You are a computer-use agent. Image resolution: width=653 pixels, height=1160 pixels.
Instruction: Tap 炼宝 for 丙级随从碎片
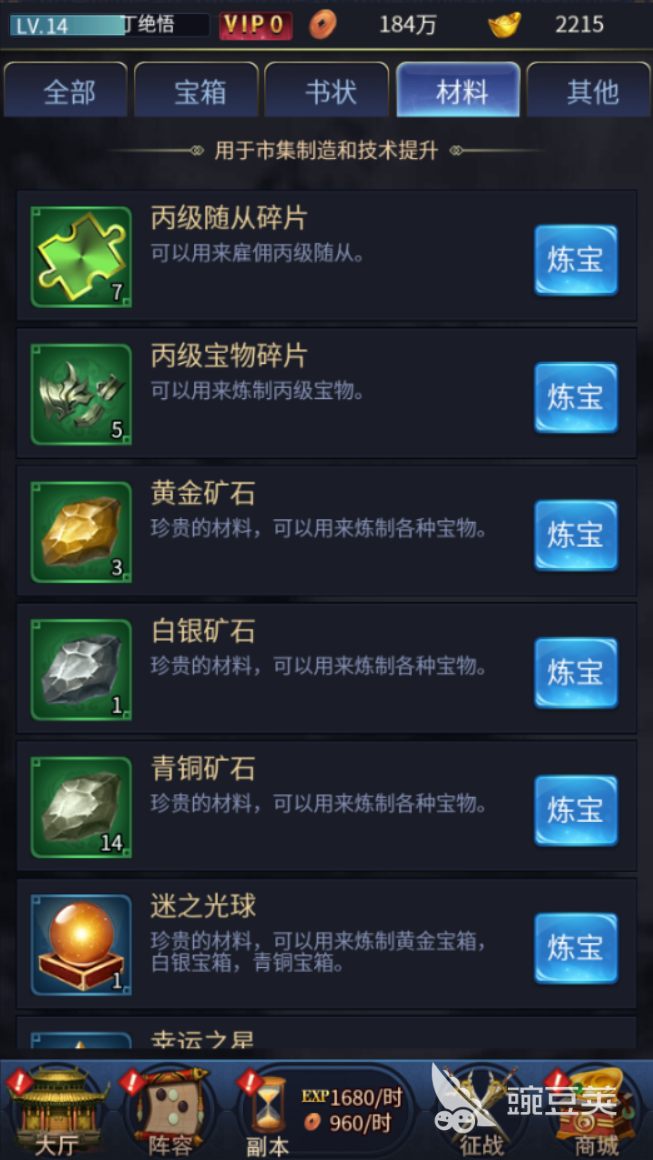[575, 260]
